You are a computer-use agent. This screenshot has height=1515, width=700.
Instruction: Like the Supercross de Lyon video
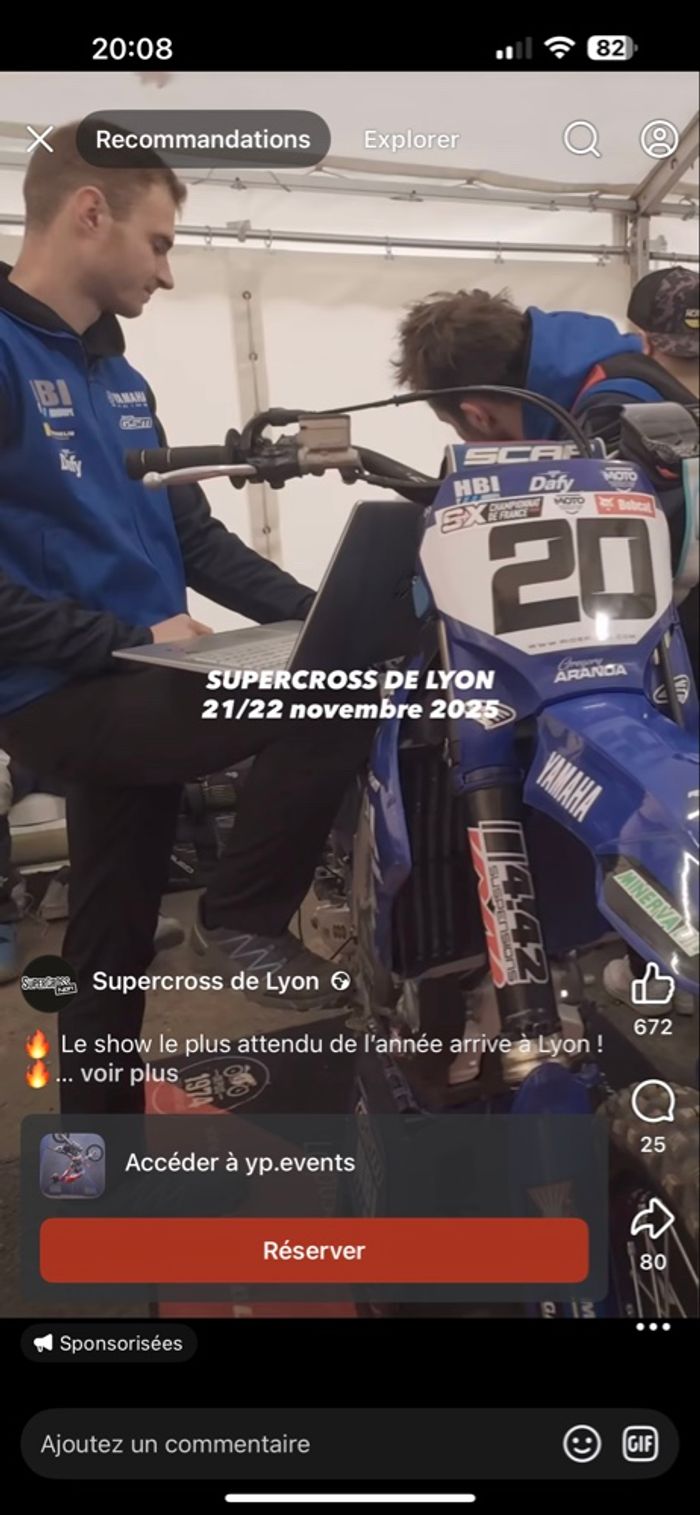point(653,987)
